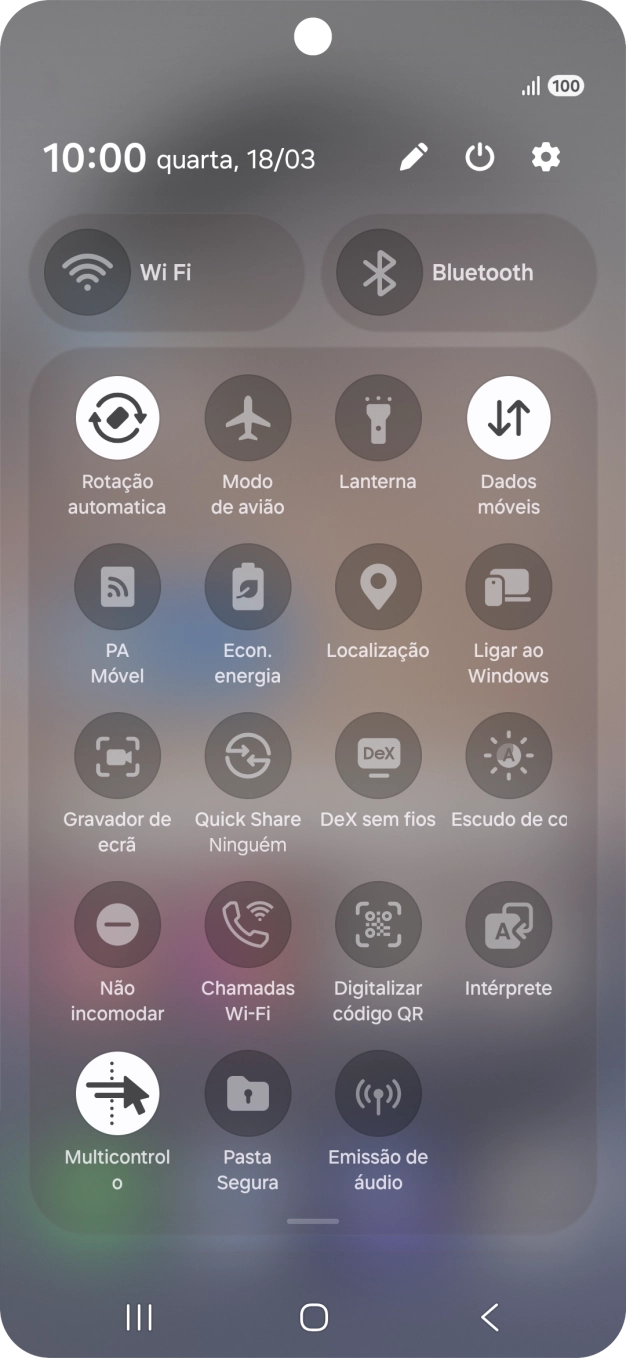Image resolution: width=626 pixels, height=1358 pixels.
Task: Tap the Ligar ao Windows tile
Action: tap(508, 587)
